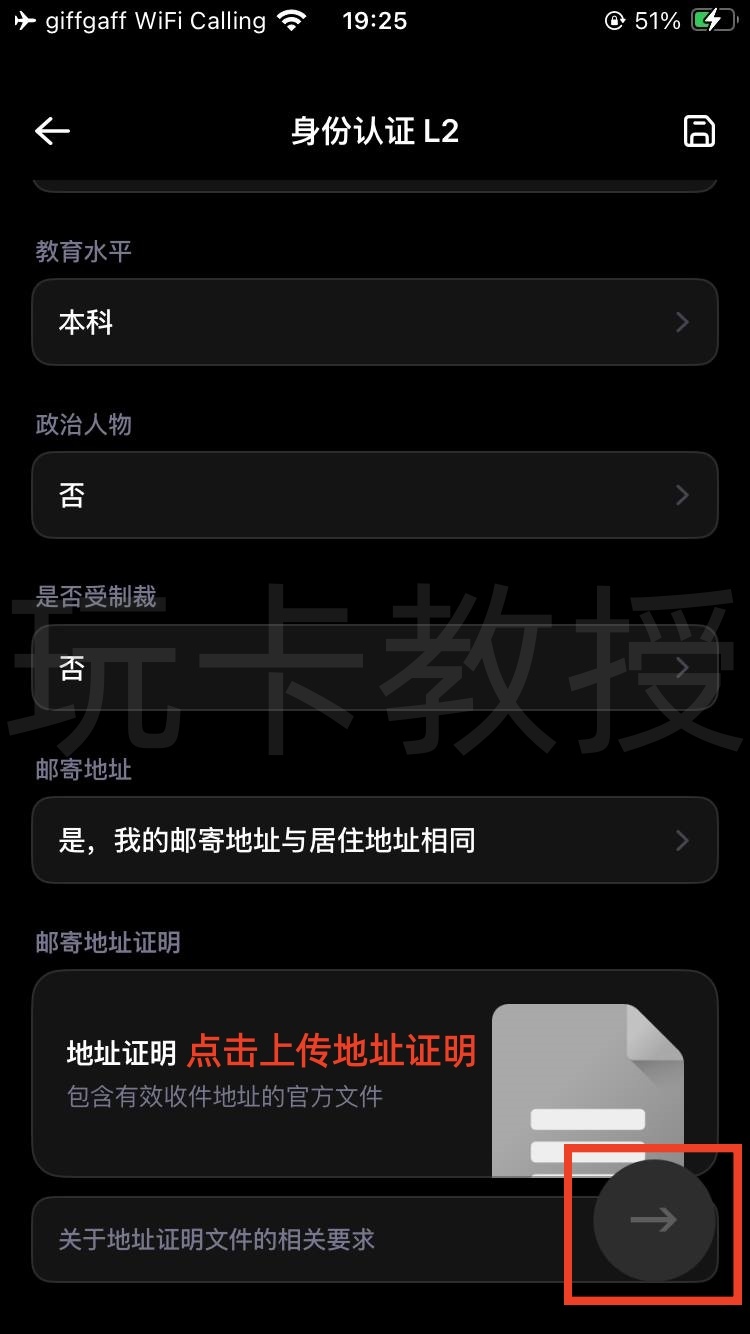This screenshot has width=750, height=1334.
Task: Go back using the left arrow
Action: (x=52, y=131)
